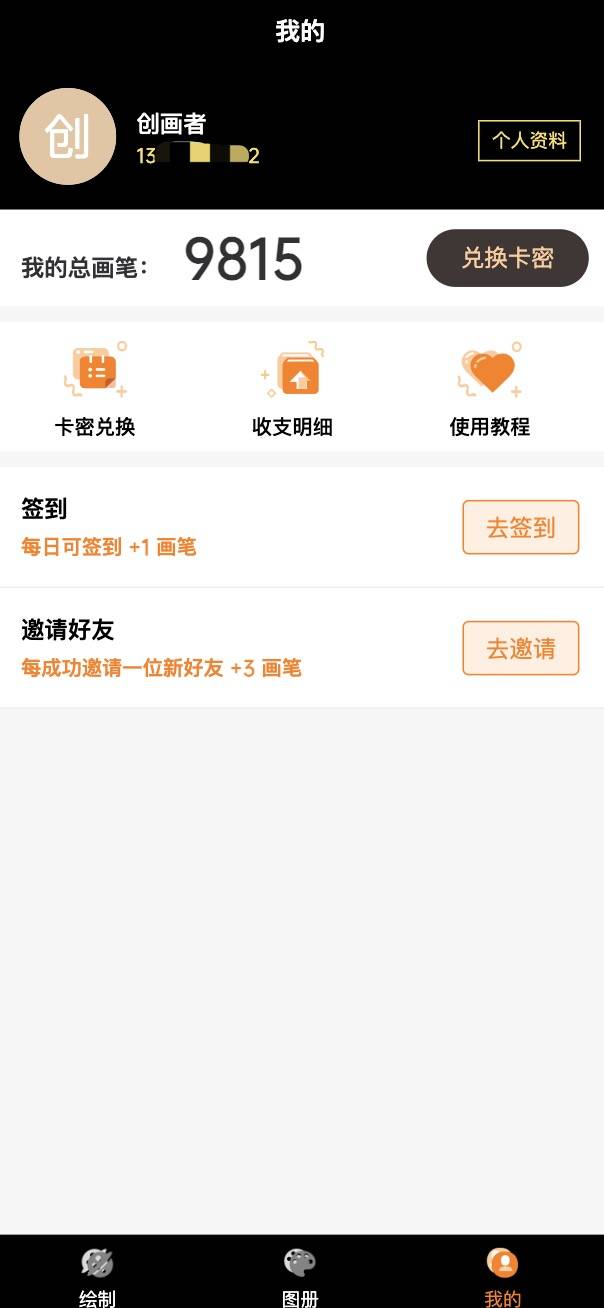Open 卡密兑换 shortcut
Viewport: 604px width, 1308px height.
[x=95, y=390]
